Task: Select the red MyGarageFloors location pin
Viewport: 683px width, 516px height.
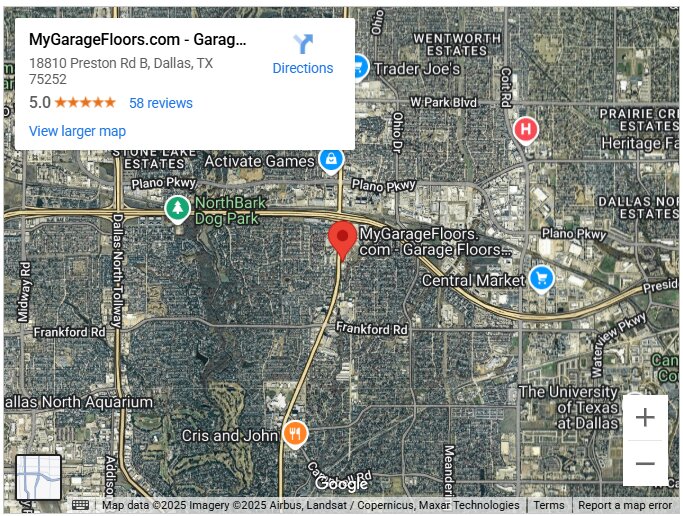Action: point(342,240)
